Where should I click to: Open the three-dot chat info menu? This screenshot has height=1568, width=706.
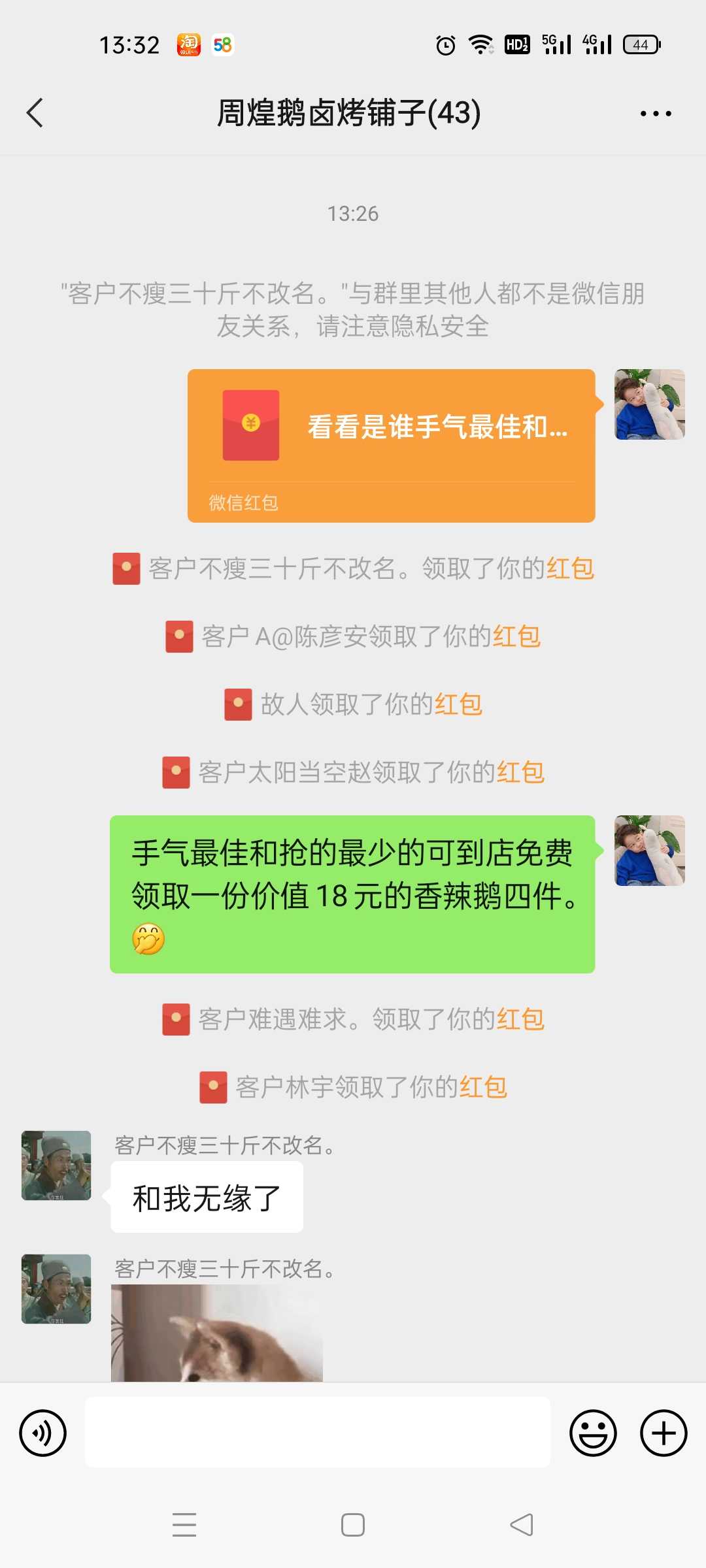(x=656, y=114)
